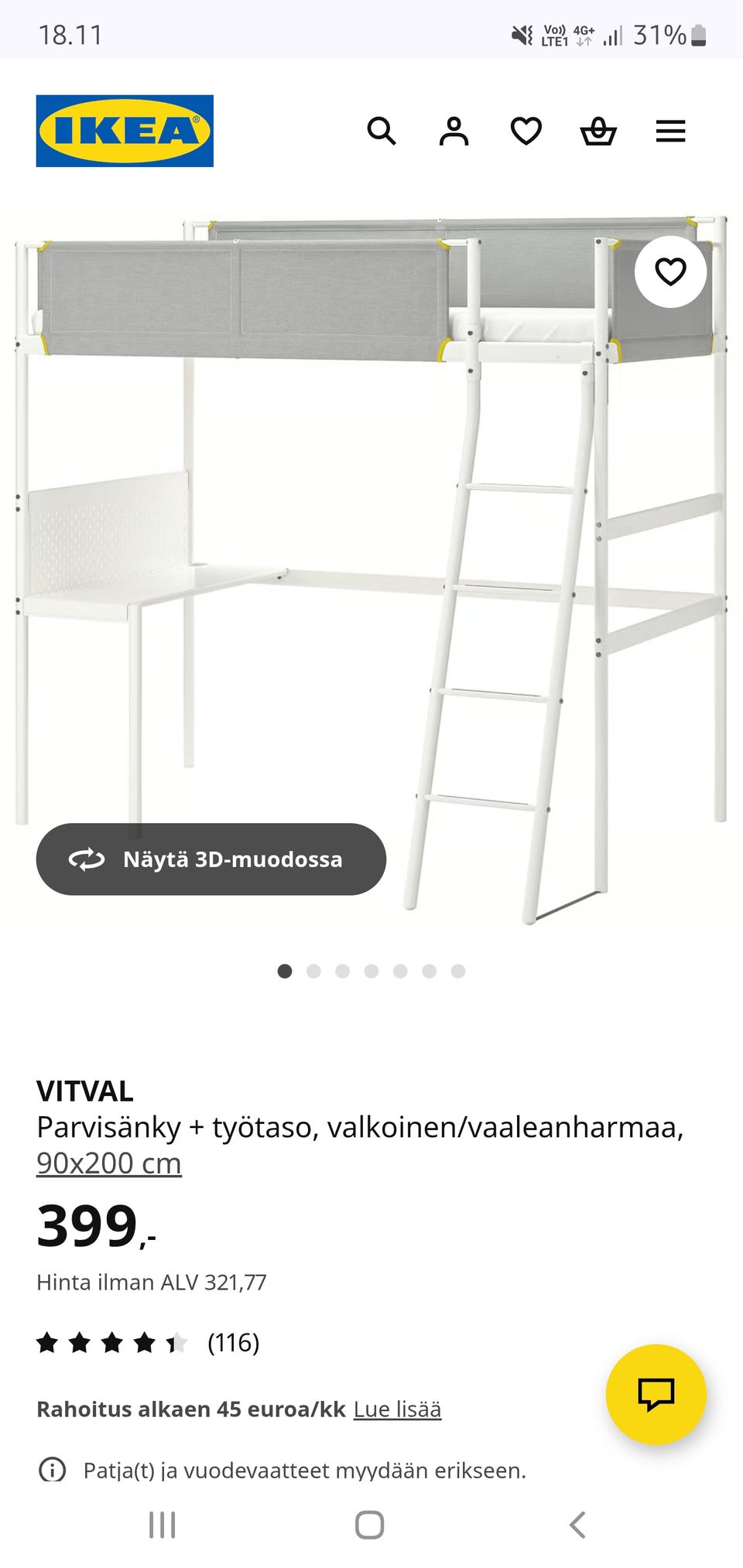Open the search function
The width and height of the screenshot is (743, 1568).
[x=382, y=131]
